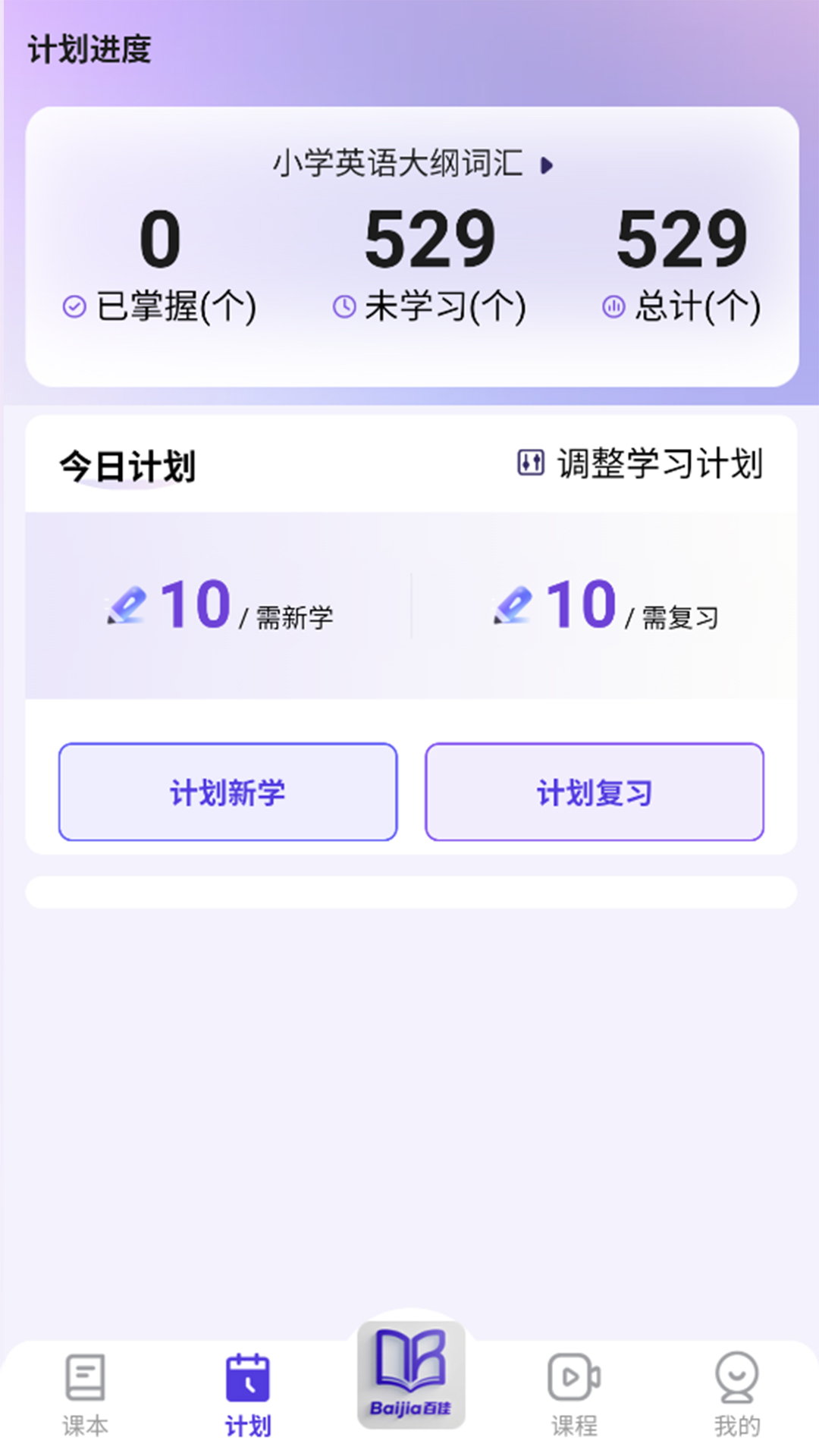Click the chart icon beside 总计
The height and width of the screenshot is (1456, 819).
coord(616,306)
